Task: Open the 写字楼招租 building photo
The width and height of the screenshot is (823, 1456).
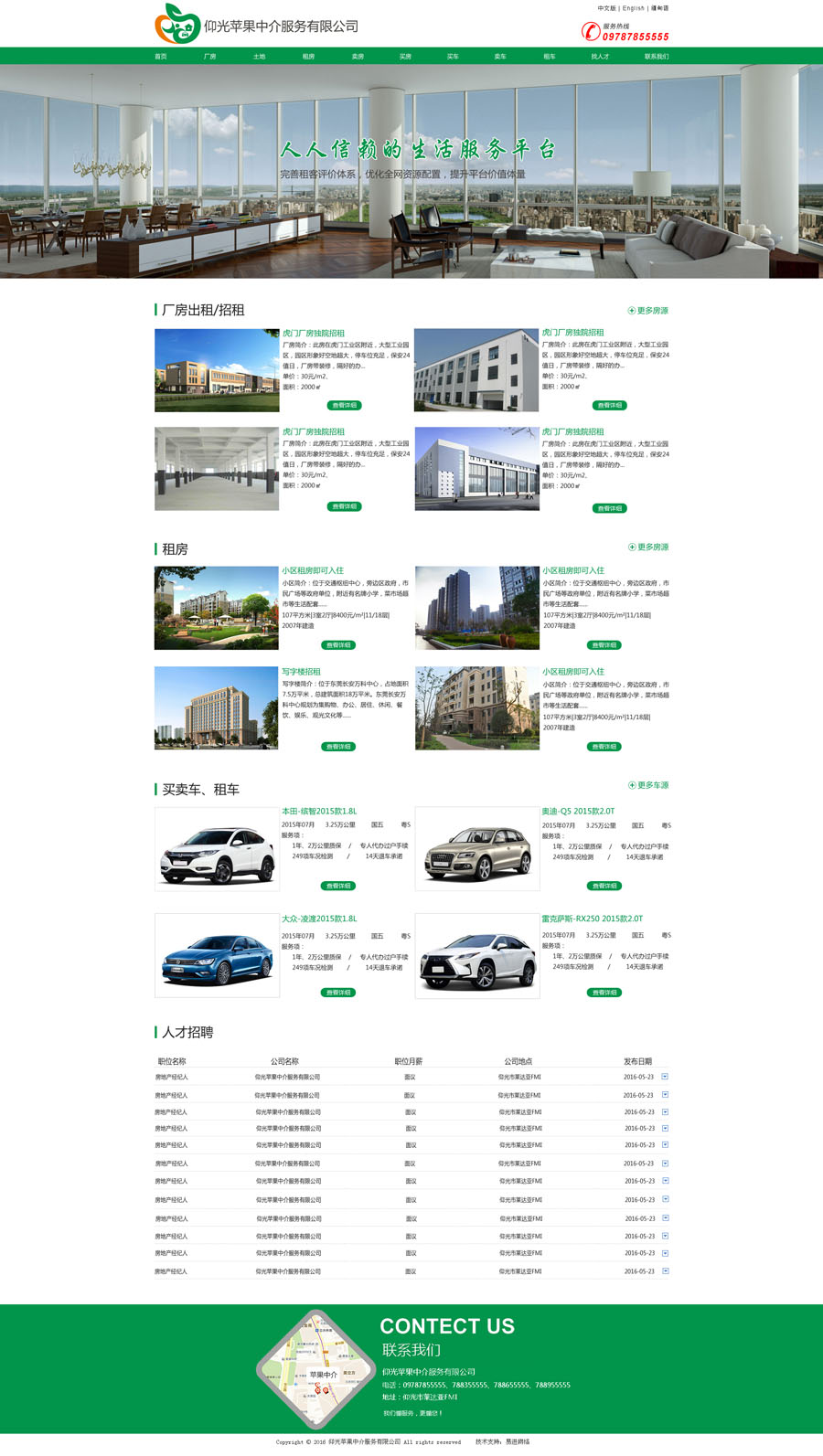Action: (x=217, y=708)
